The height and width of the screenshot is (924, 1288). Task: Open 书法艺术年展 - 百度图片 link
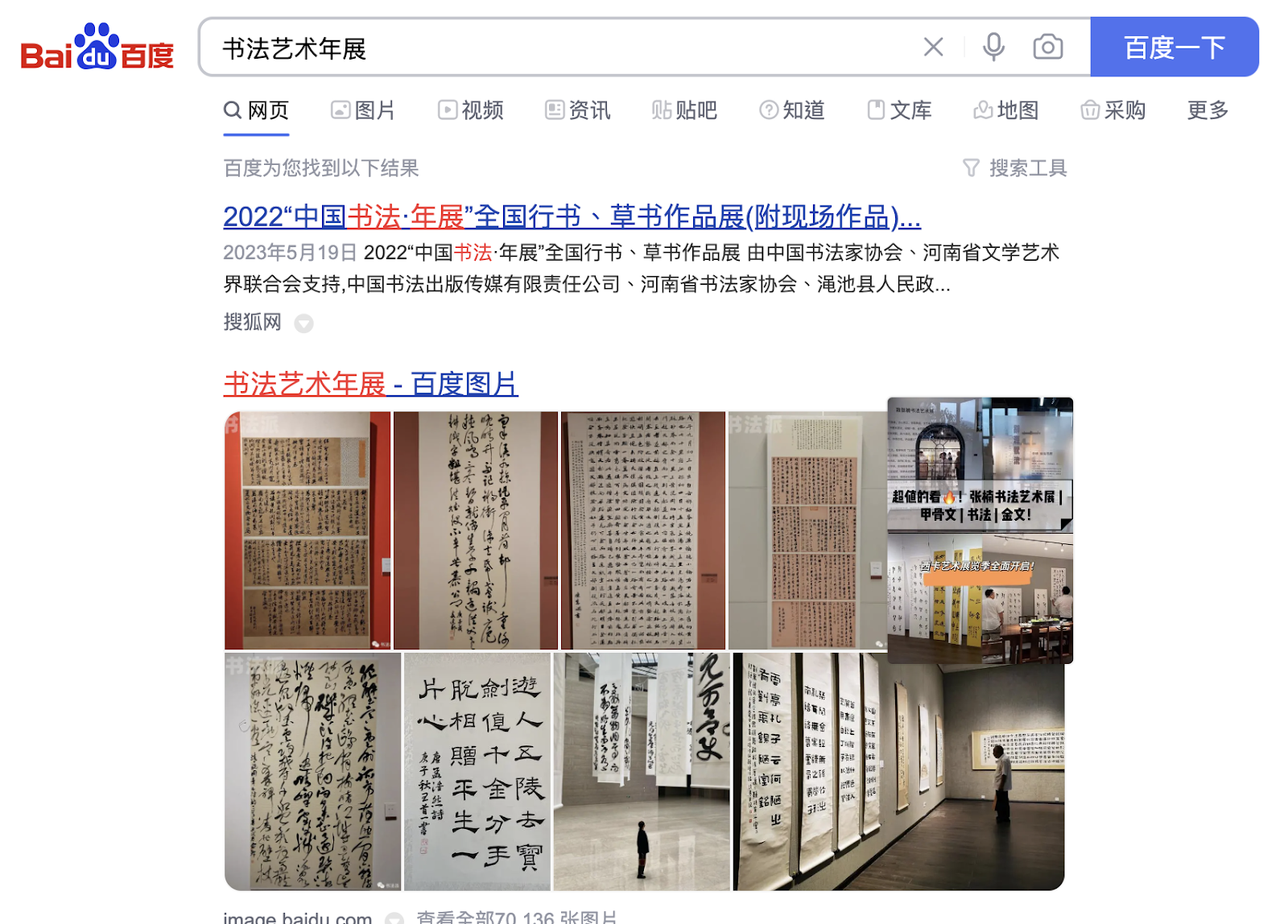pyautogui.click(x=370, y=385)
